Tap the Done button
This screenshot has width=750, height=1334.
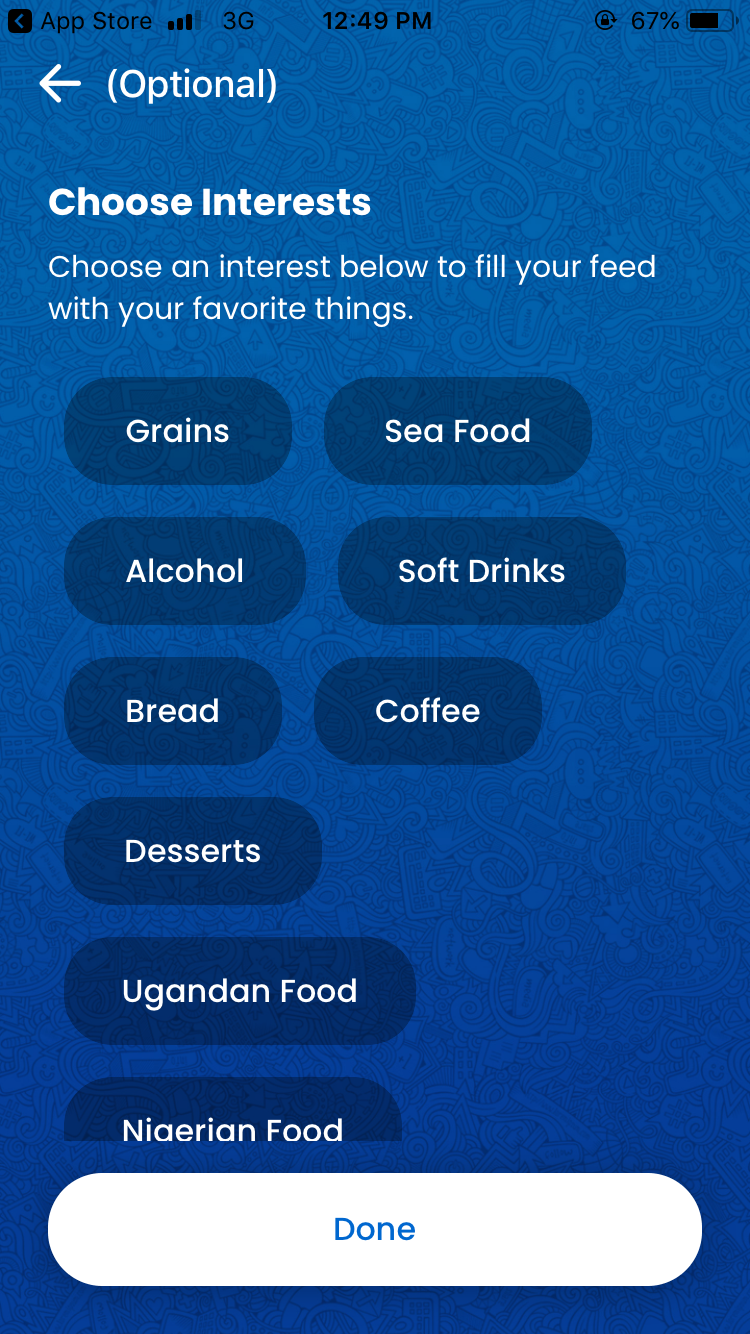[375, 1229]
